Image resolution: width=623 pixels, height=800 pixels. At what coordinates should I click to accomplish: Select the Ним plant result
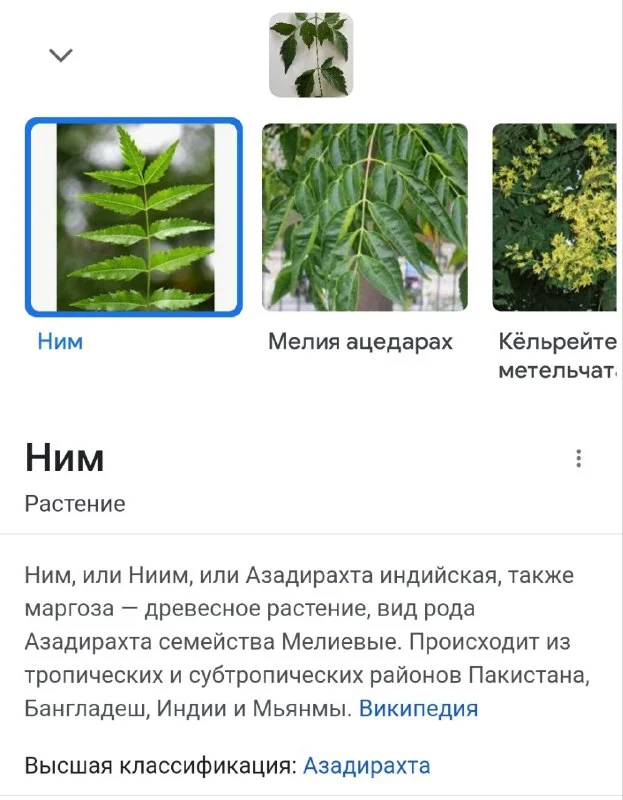(134, 217)
